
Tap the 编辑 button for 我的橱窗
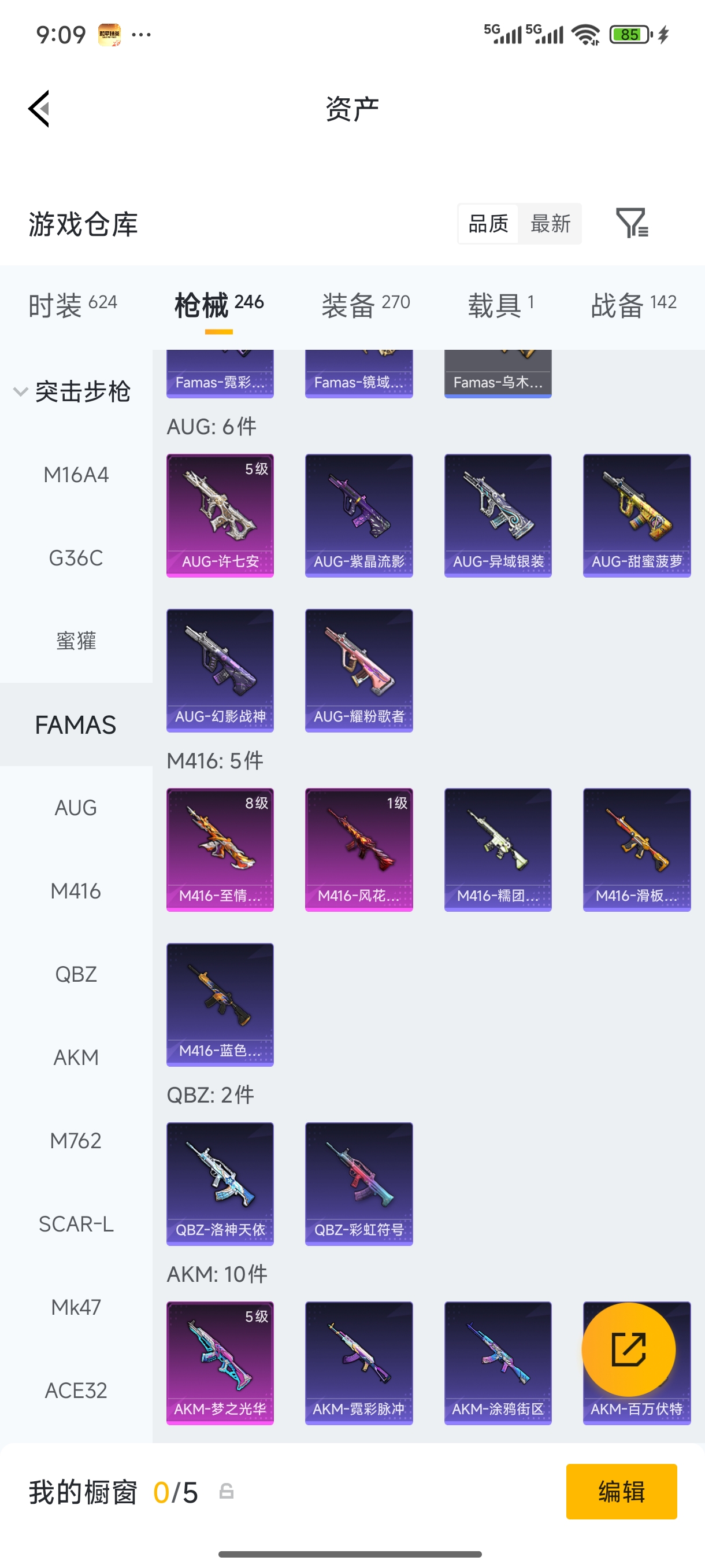click(621, 1491)
